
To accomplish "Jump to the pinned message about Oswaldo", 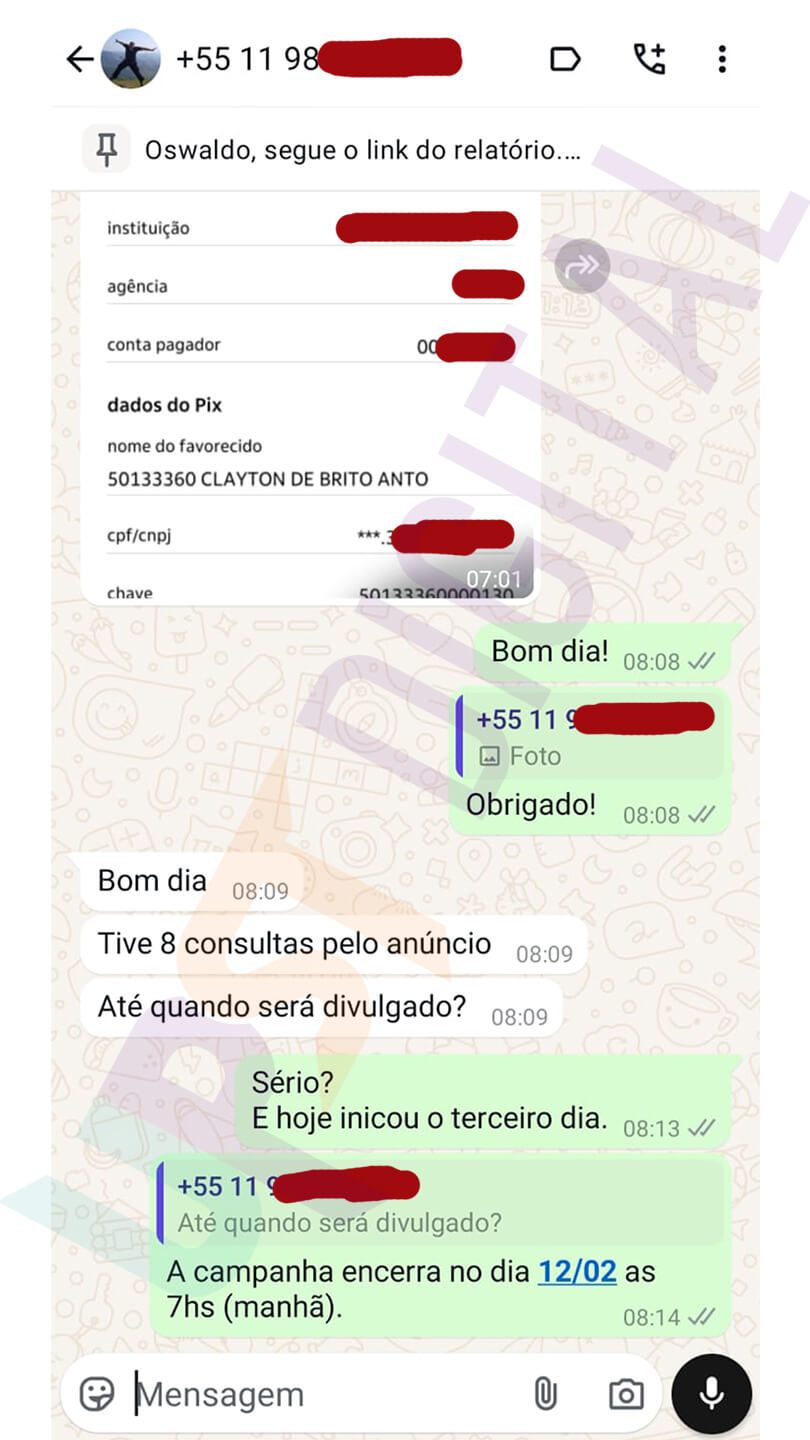I will point(360,151).
